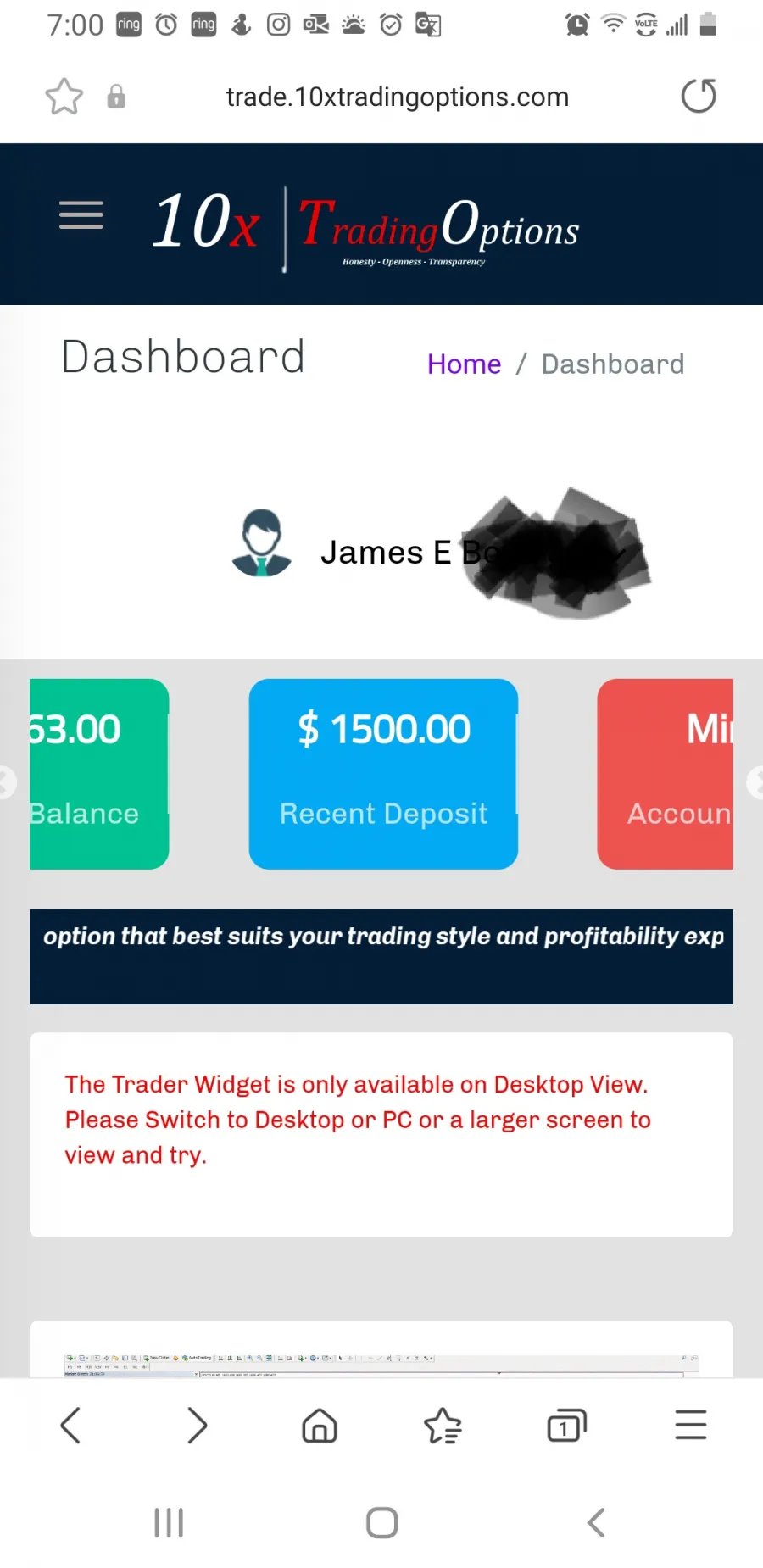
Task: Go forward in browser history
Action: coord(197,1425)
